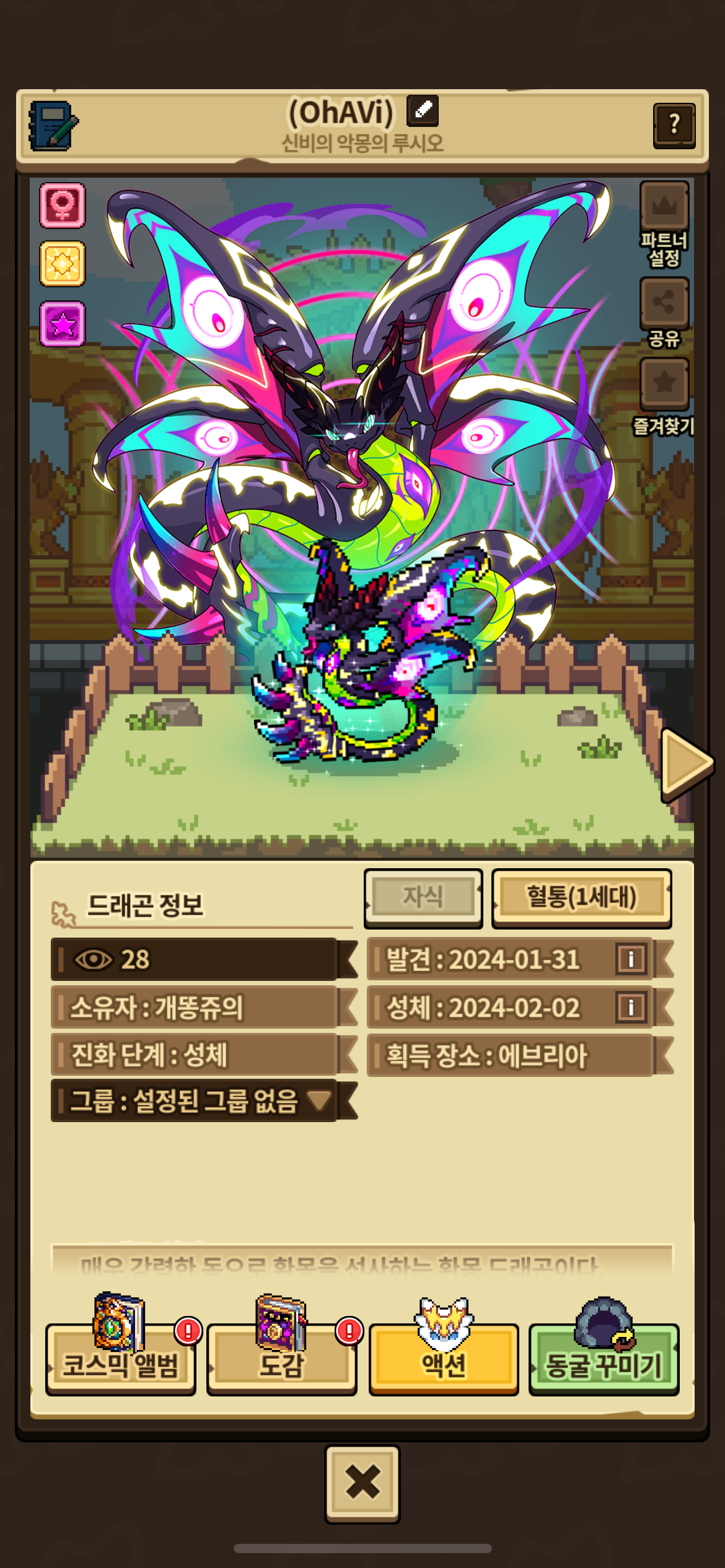Open the question mark help button
This screenshot has height=1568, width=725.
[674, 126]
